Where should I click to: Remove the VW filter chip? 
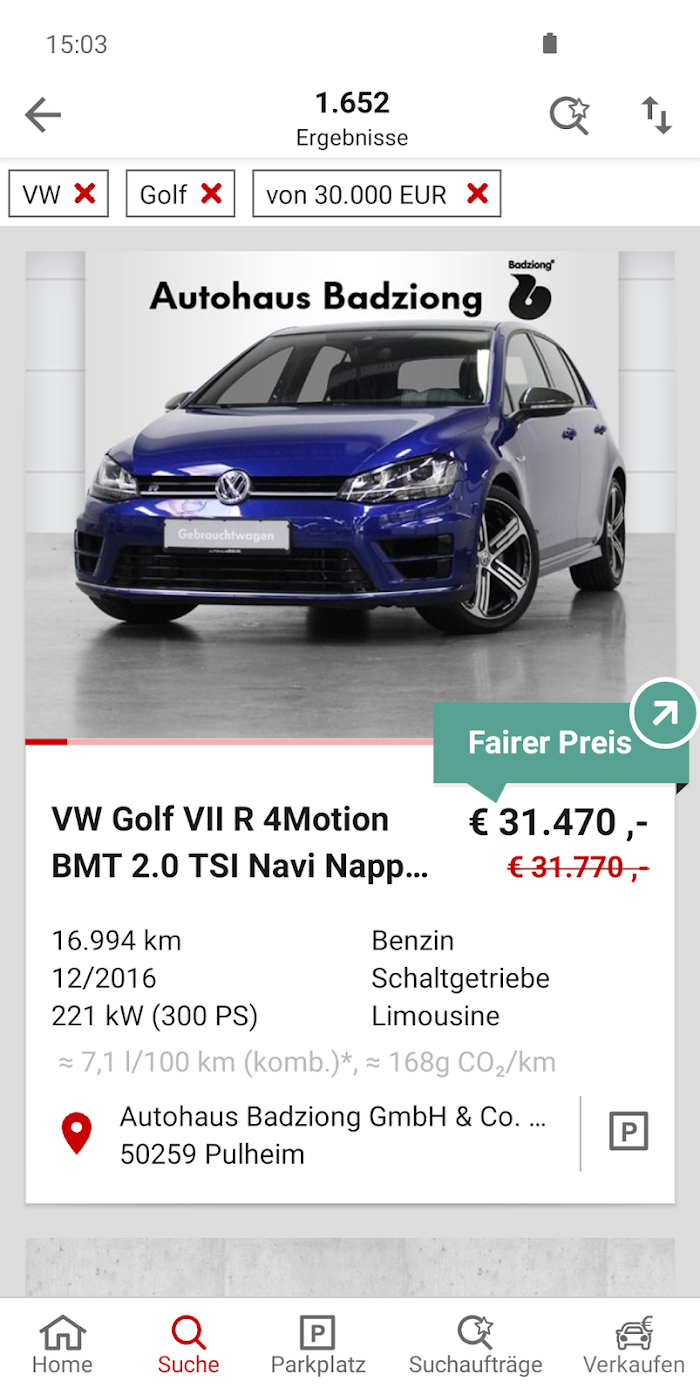click(85, 194)
